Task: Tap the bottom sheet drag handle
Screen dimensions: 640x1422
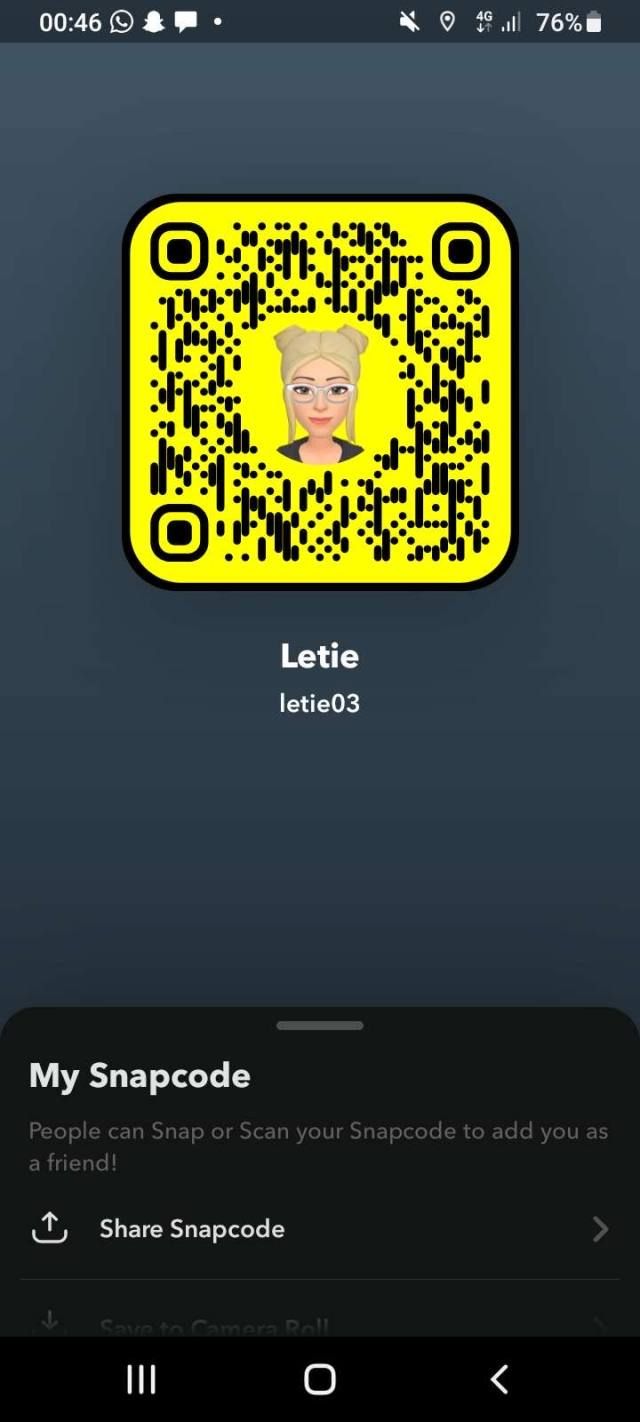Action: (x=320, y=1025)
